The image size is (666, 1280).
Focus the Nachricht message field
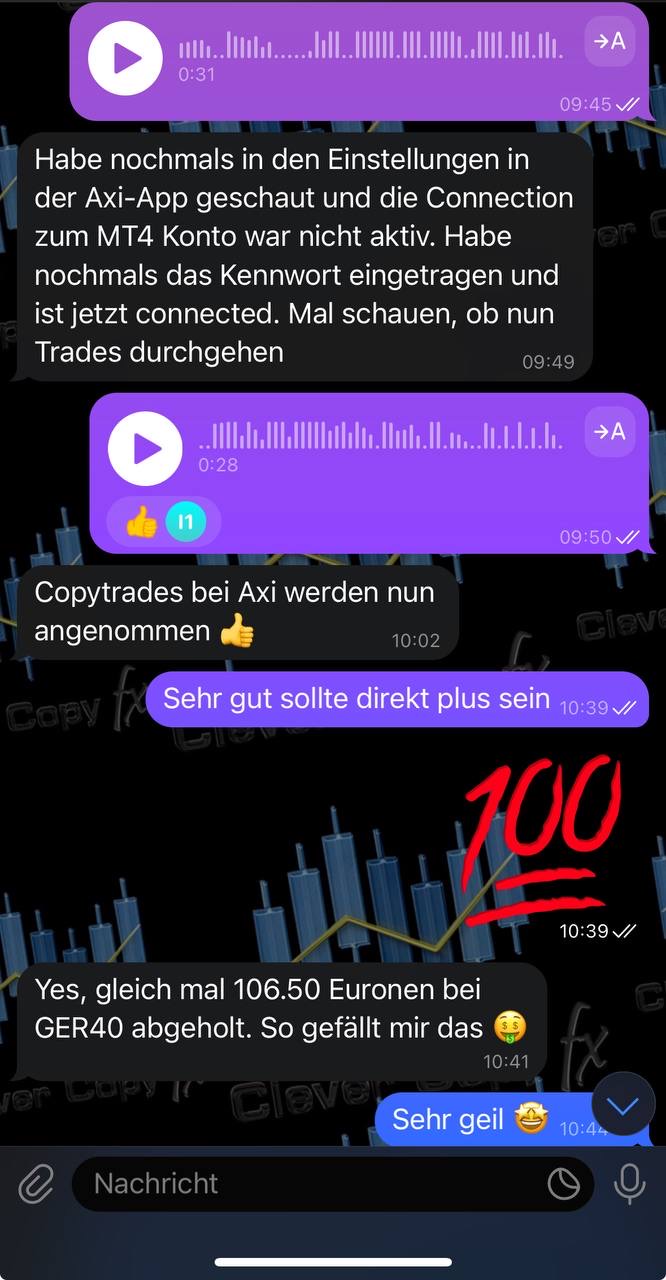coord(300,1185)
